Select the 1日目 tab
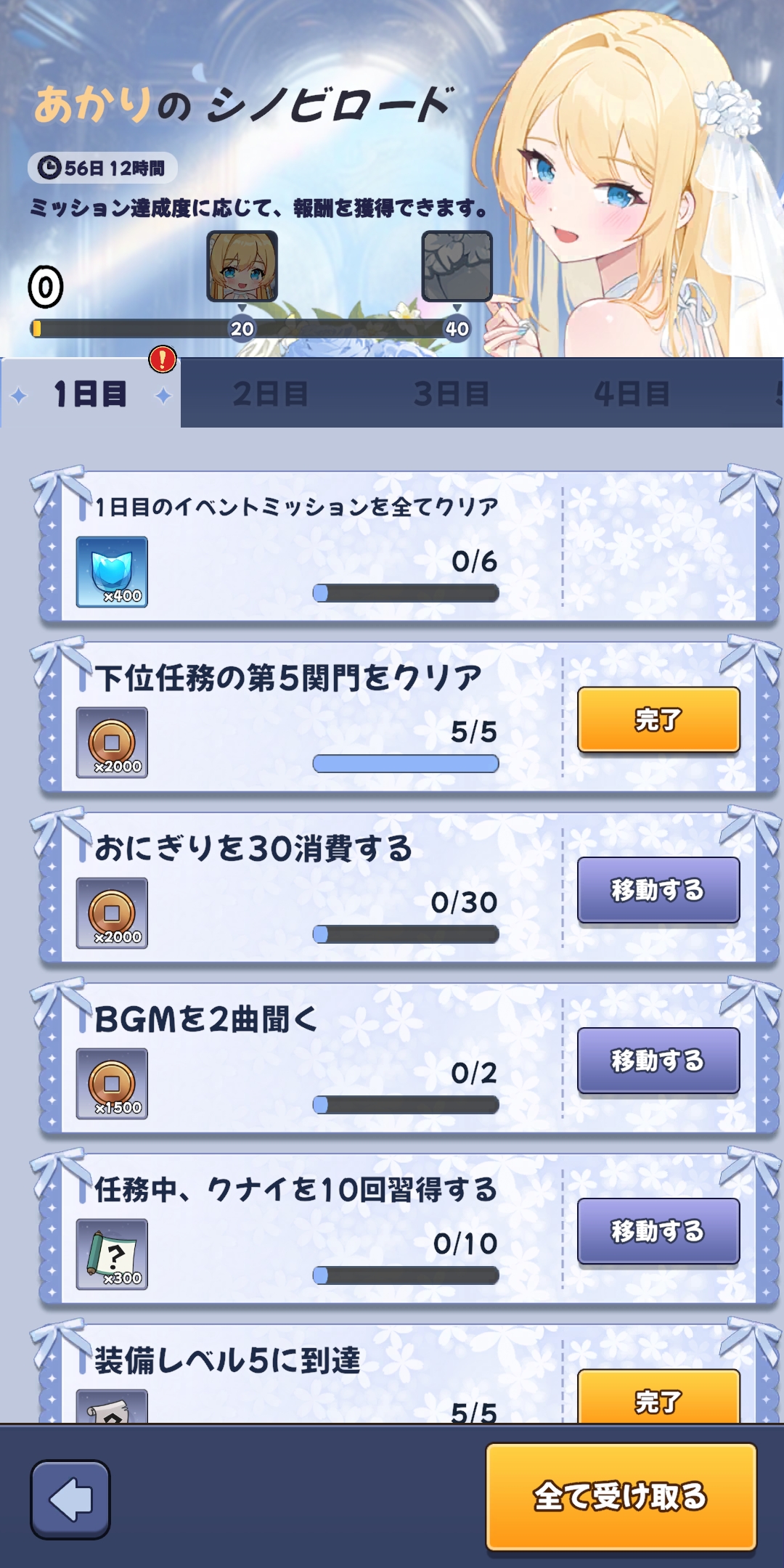The width and height of the screenshot is (784, 1568). [91, 394]
